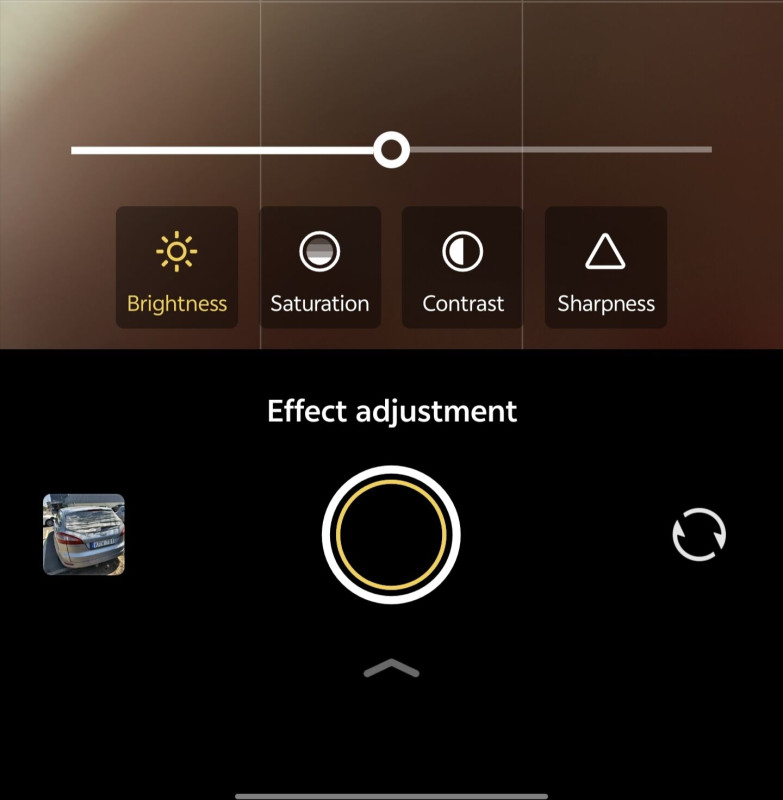Flip the camera with rotate icon
This screenshot has height=800, width=783.
699,534
